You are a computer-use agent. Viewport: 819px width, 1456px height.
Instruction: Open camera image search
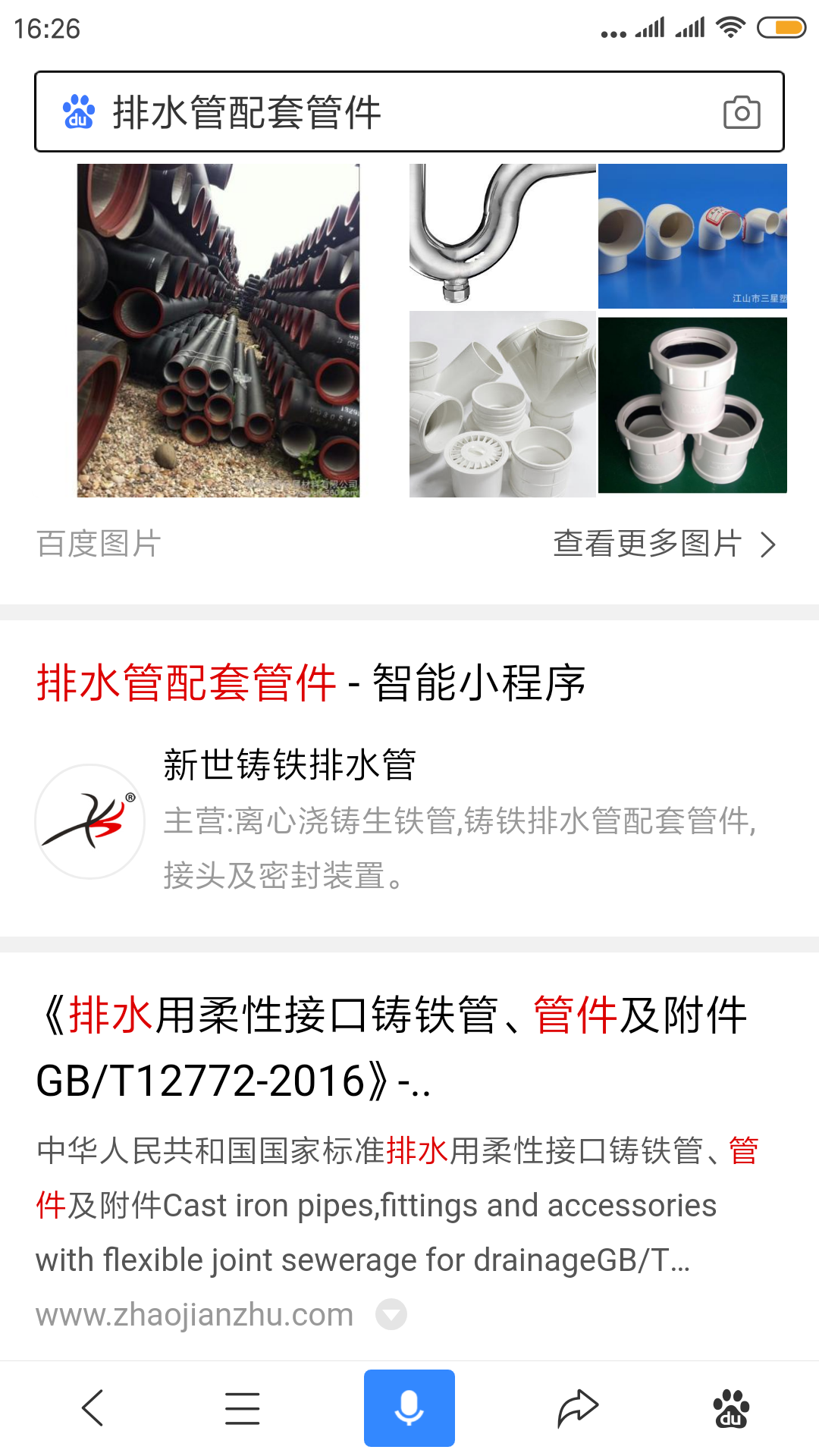tap(742, 112)
